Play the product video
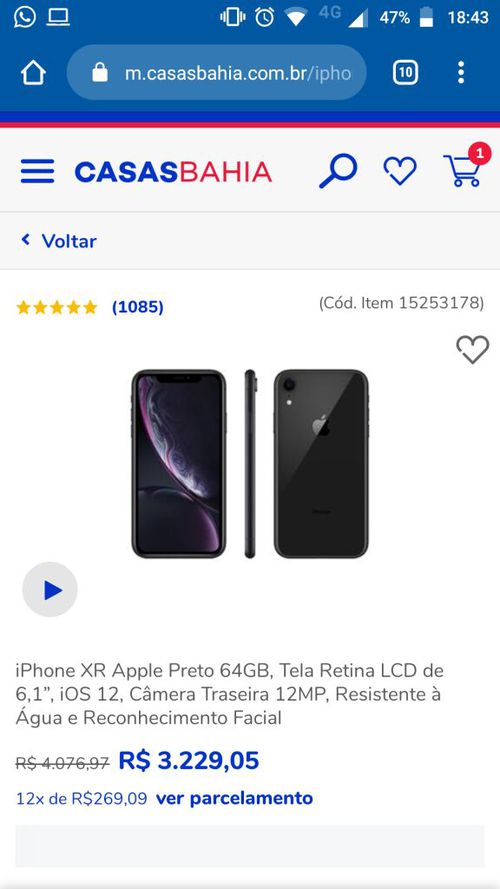Viewport: 500px width, 889px height. (50, 590)
